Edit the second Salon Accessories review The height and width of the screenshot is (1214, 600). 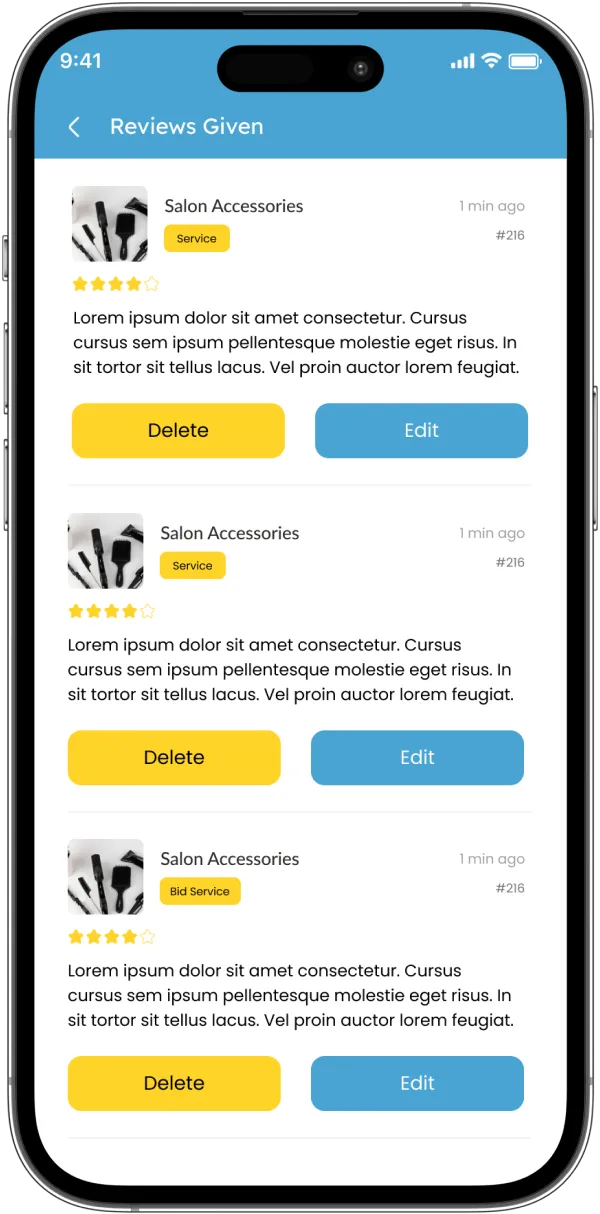coord(417,758)
